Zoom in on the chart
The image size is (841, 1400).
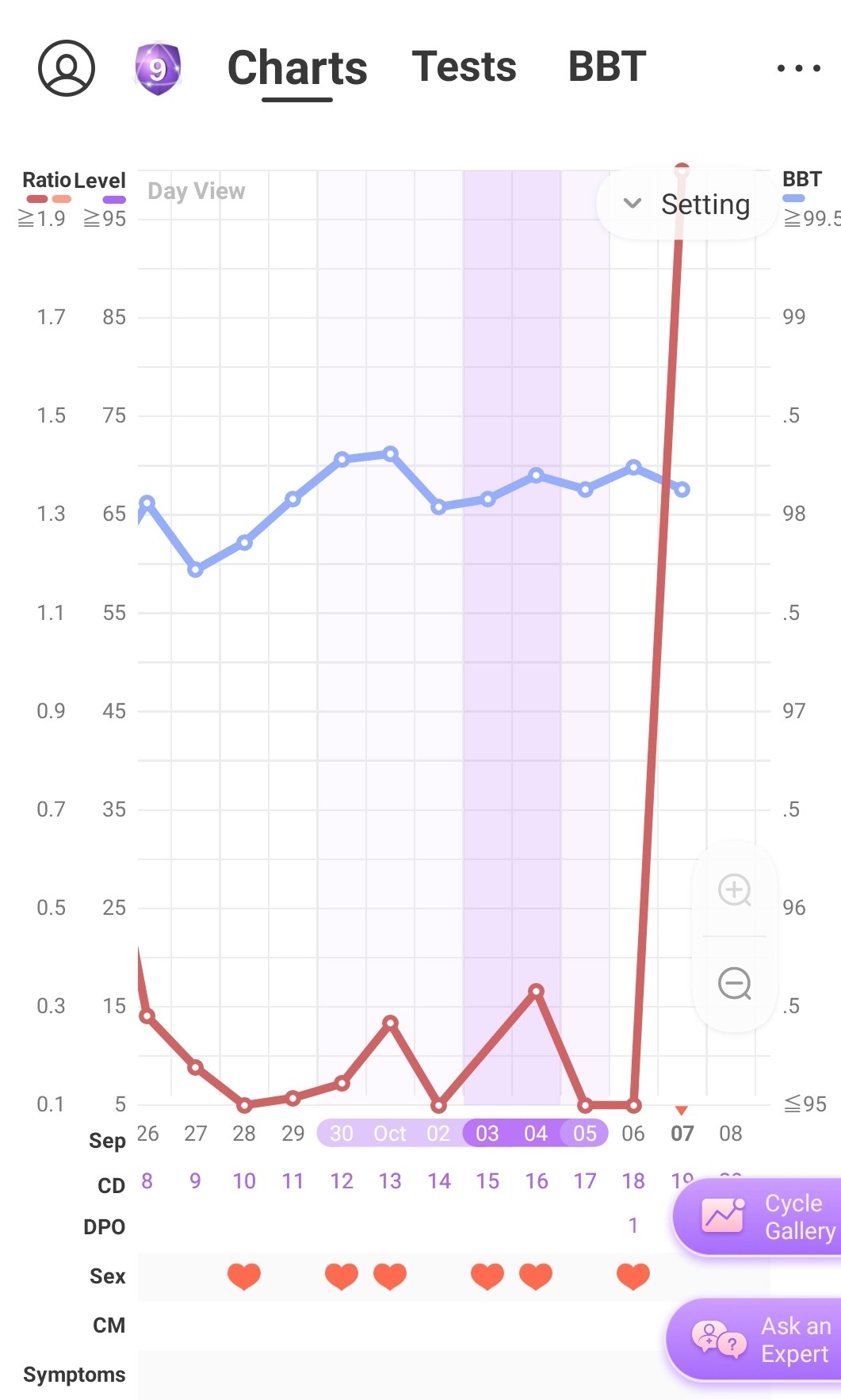tap(735, 889)
